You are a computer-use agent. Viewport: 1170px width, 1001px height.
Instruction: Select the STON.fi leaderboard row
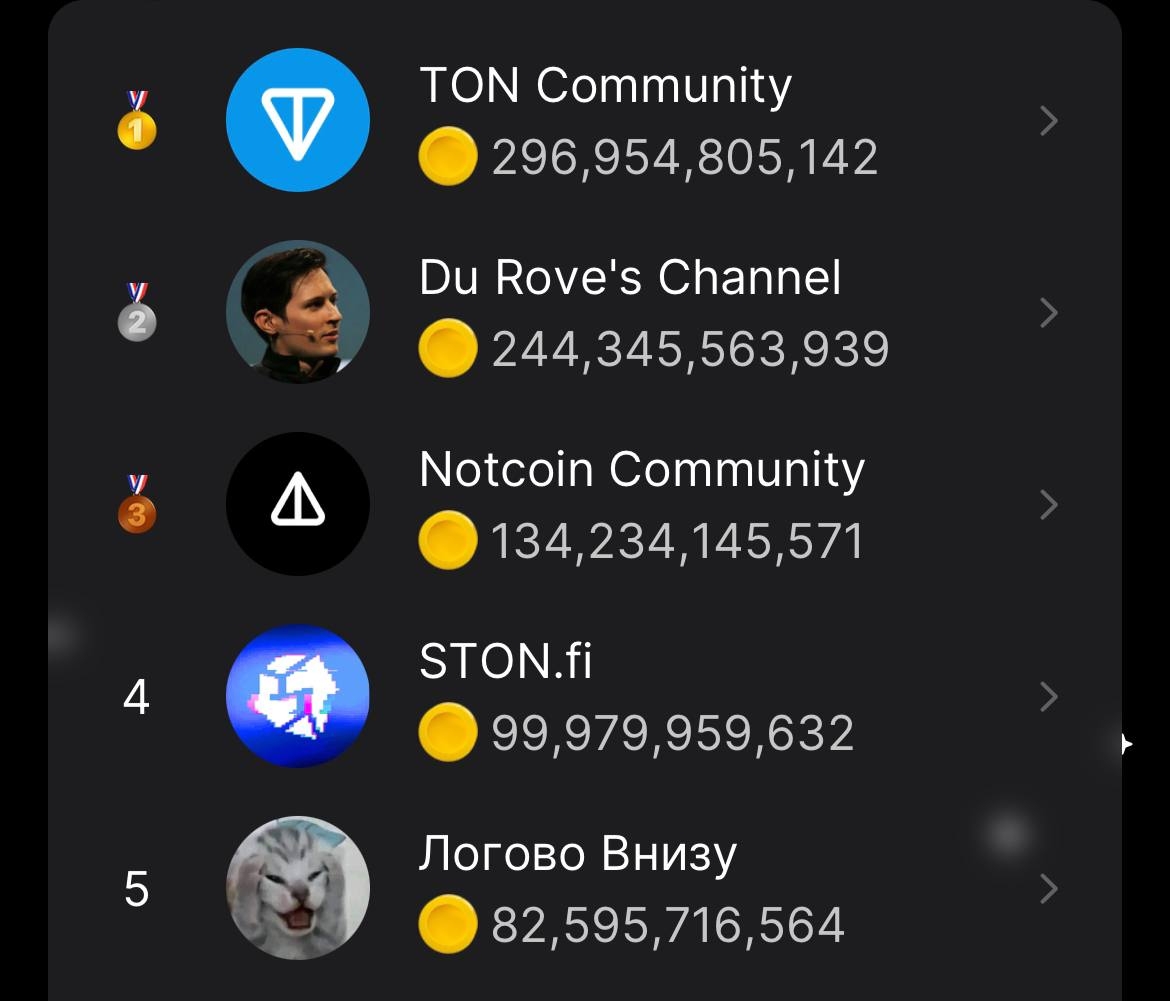coord(600,697)
